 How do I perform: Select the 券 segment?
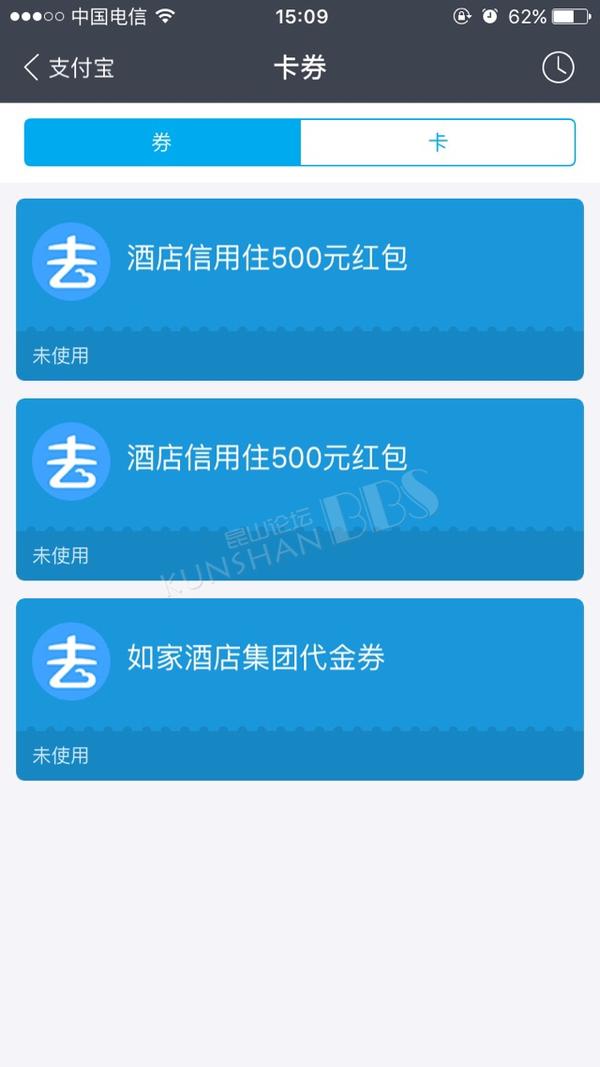pos(162,142)
